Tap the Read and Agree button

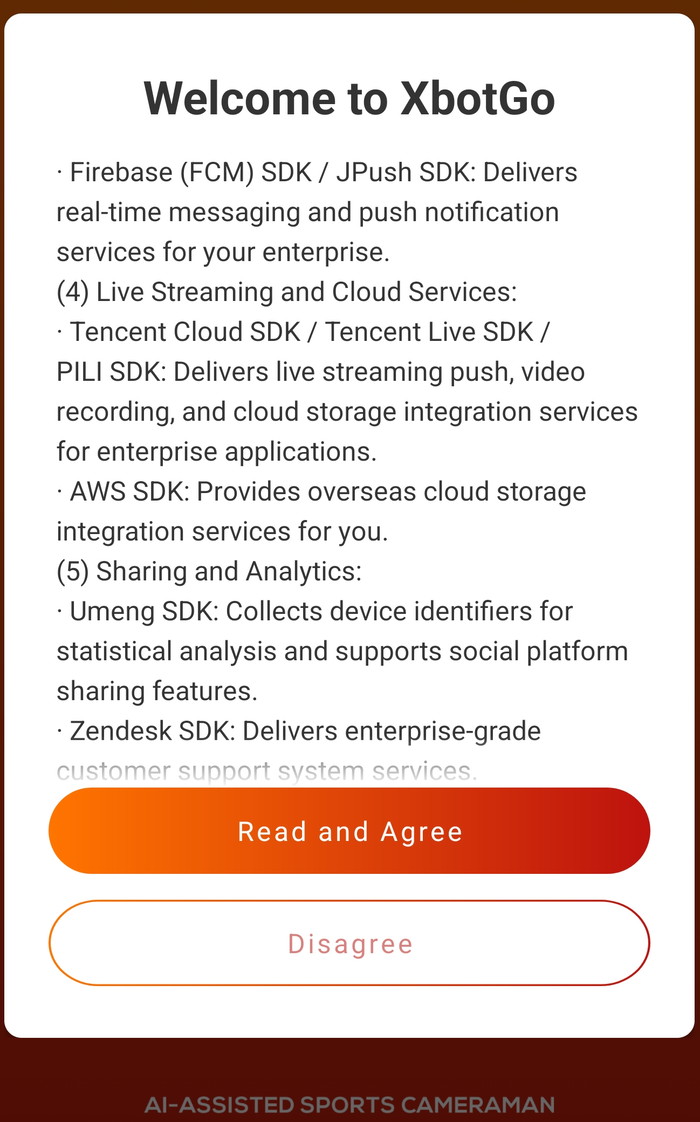tap(349, 831)
